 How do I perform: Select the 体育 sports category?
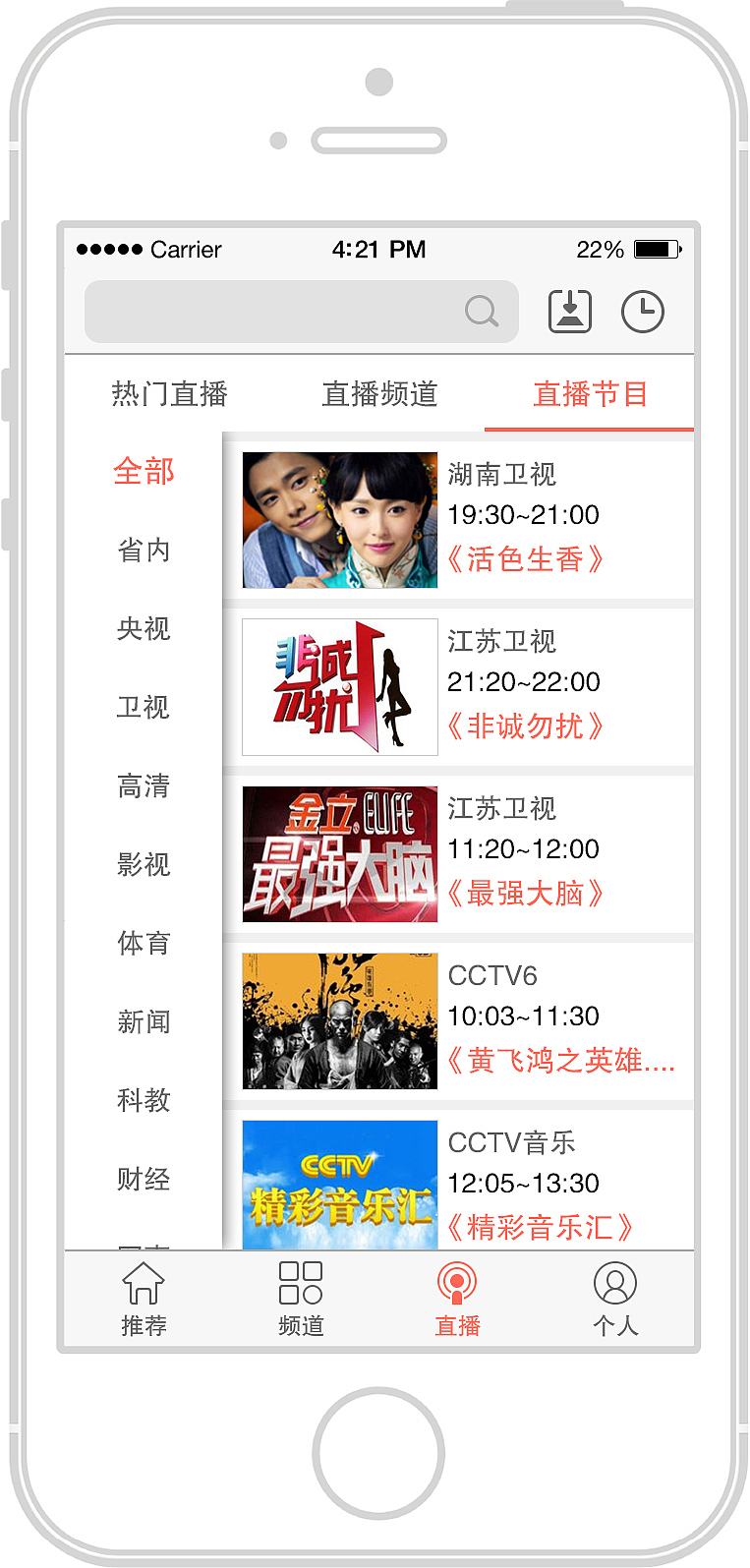coord(144,944)
